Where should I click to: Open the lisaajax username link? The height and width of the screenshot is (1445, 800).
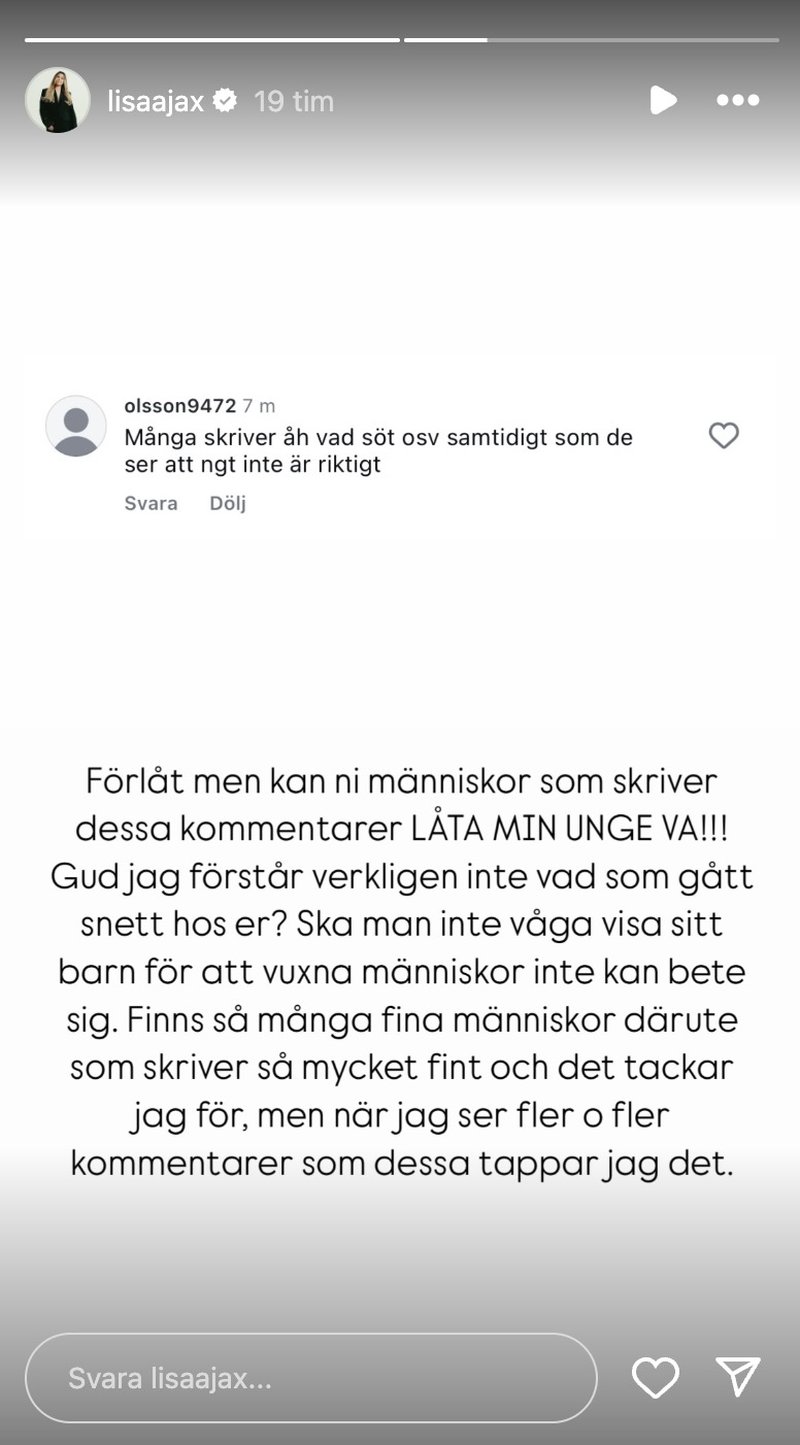tap(155, 101)
